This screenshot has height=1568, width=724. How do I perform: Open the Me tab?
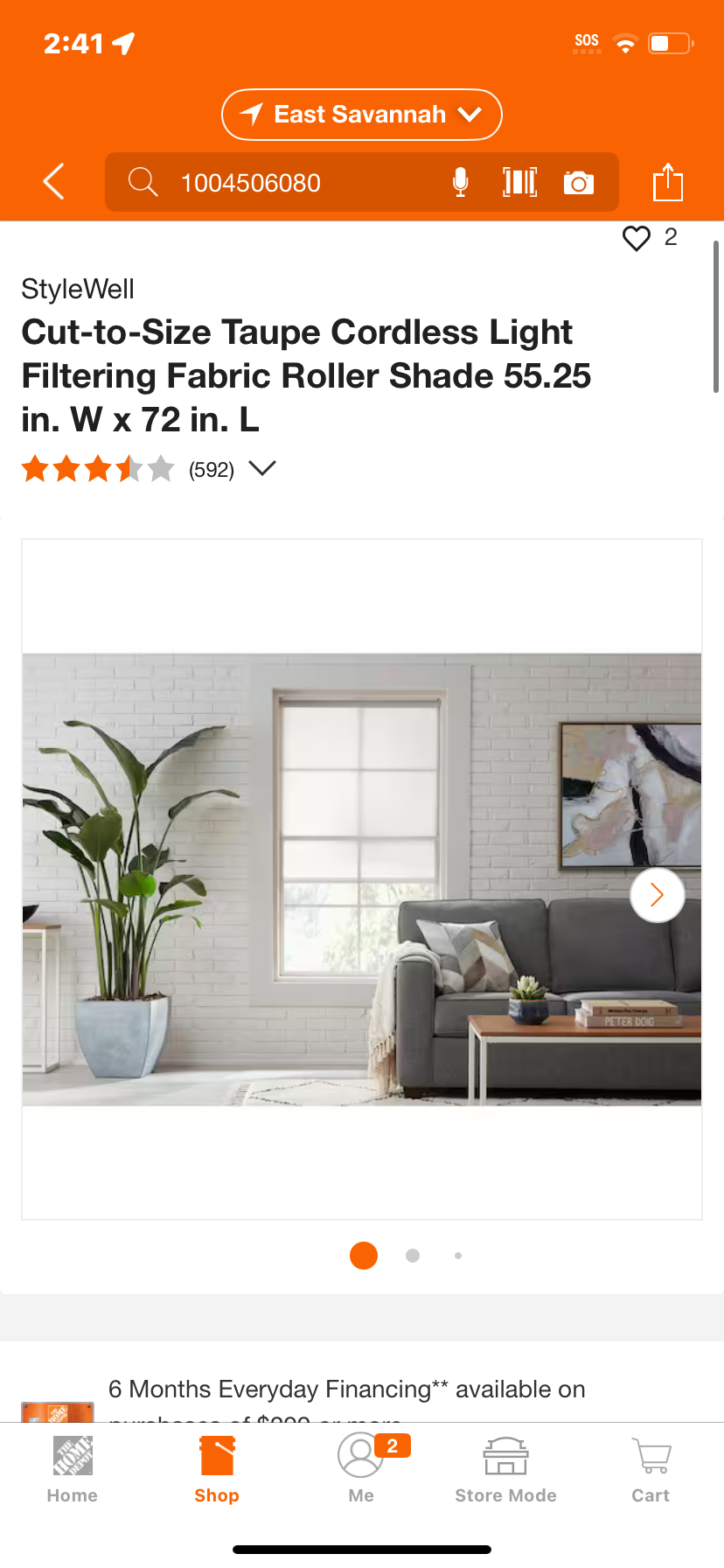[361, 1470]
